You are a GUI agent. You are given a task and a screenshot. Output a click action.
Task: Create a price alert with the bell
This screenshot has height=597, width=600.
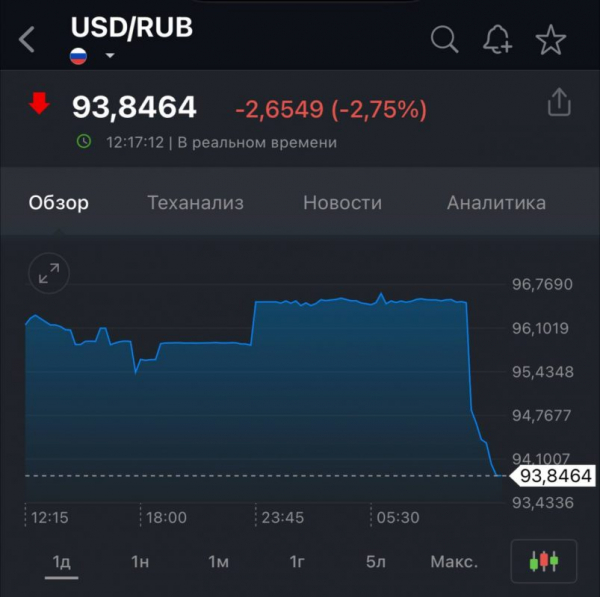tap(497, 40)
